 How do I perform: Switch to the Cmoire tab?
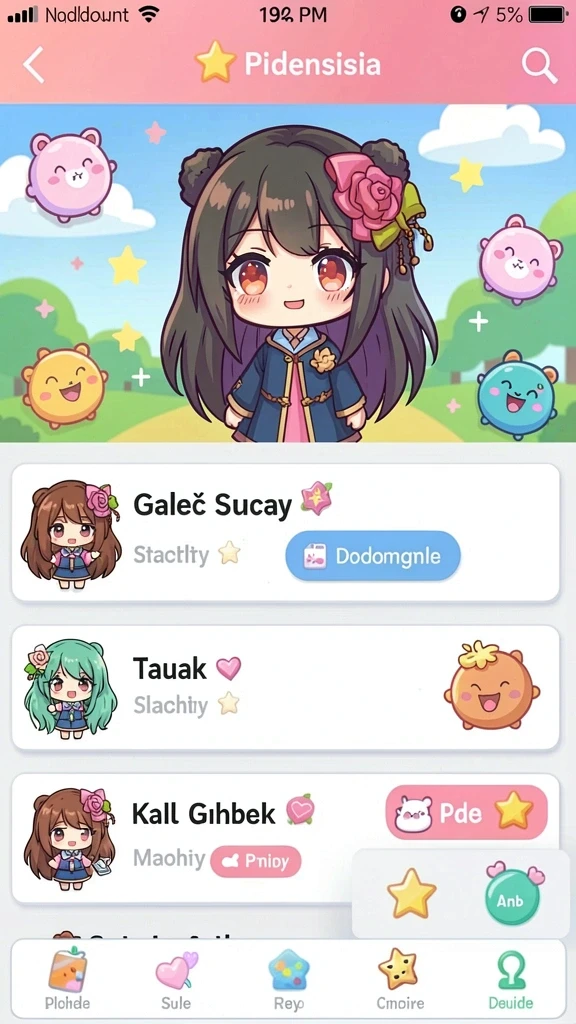(400, 978)
